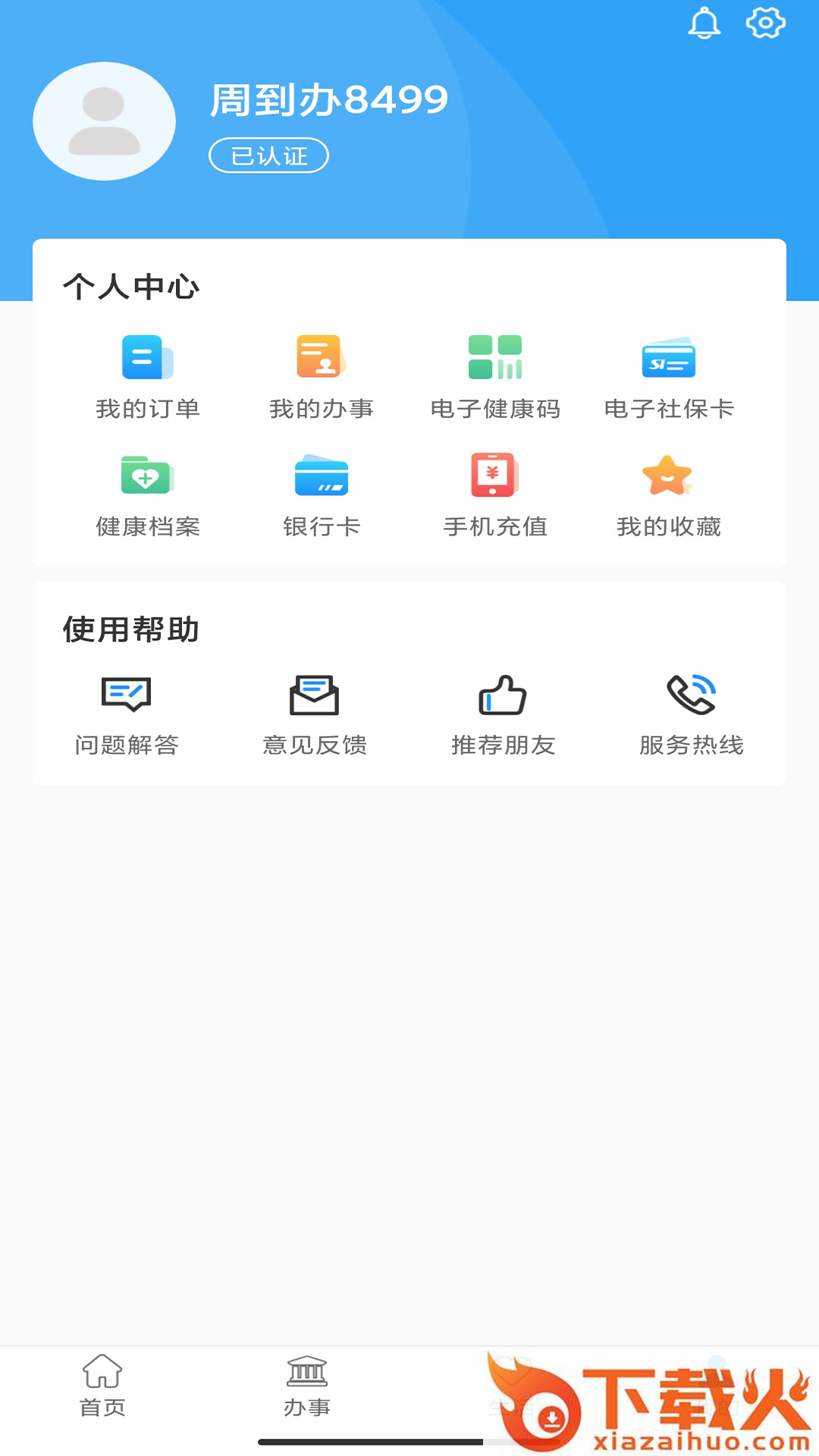This screenshot has height=1456, width=819.
Task: View 我的收藏 favorites
Action: click(669, 494)
